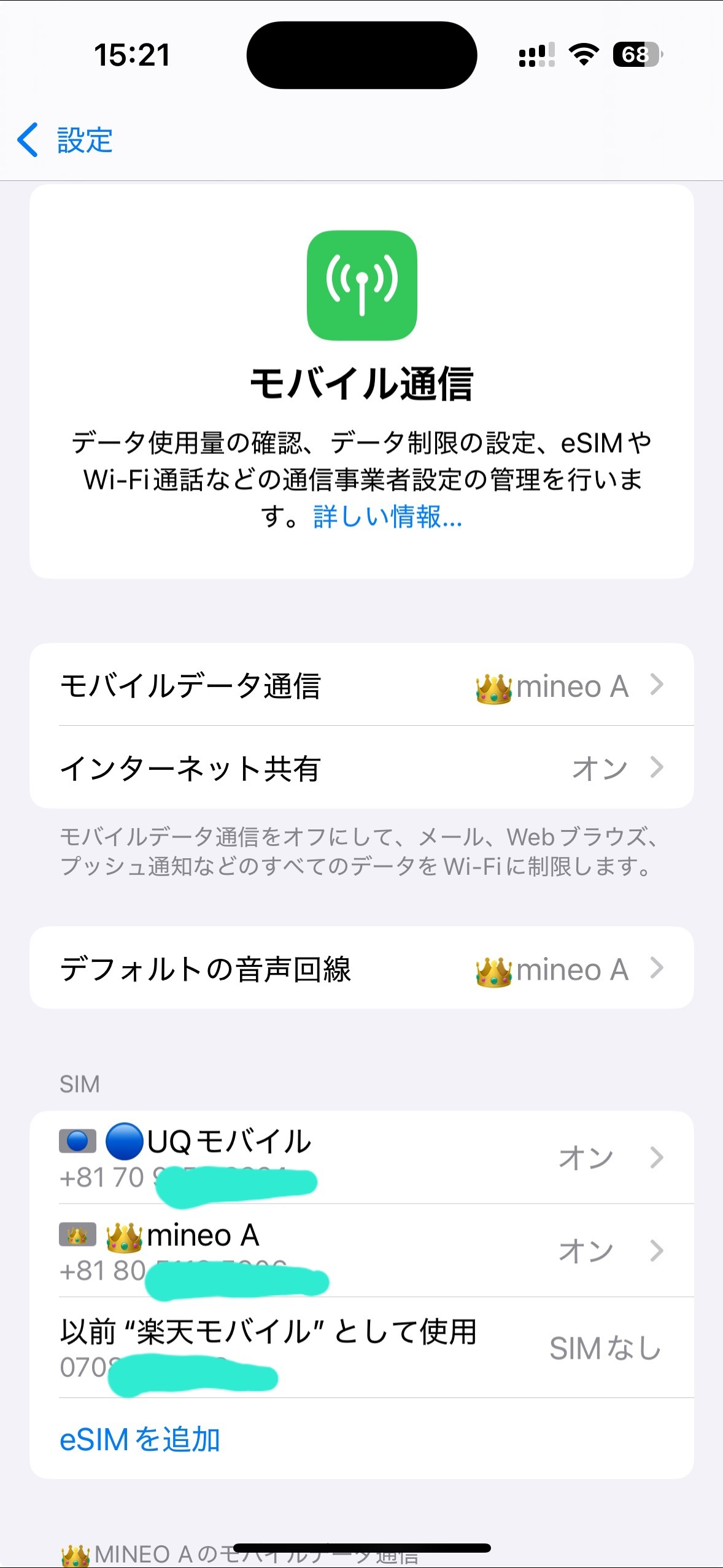Open デフォルトの音声回線 setting
This screenshot has height=1568, width=723.
pyautogui.click(x=361, y=968)
